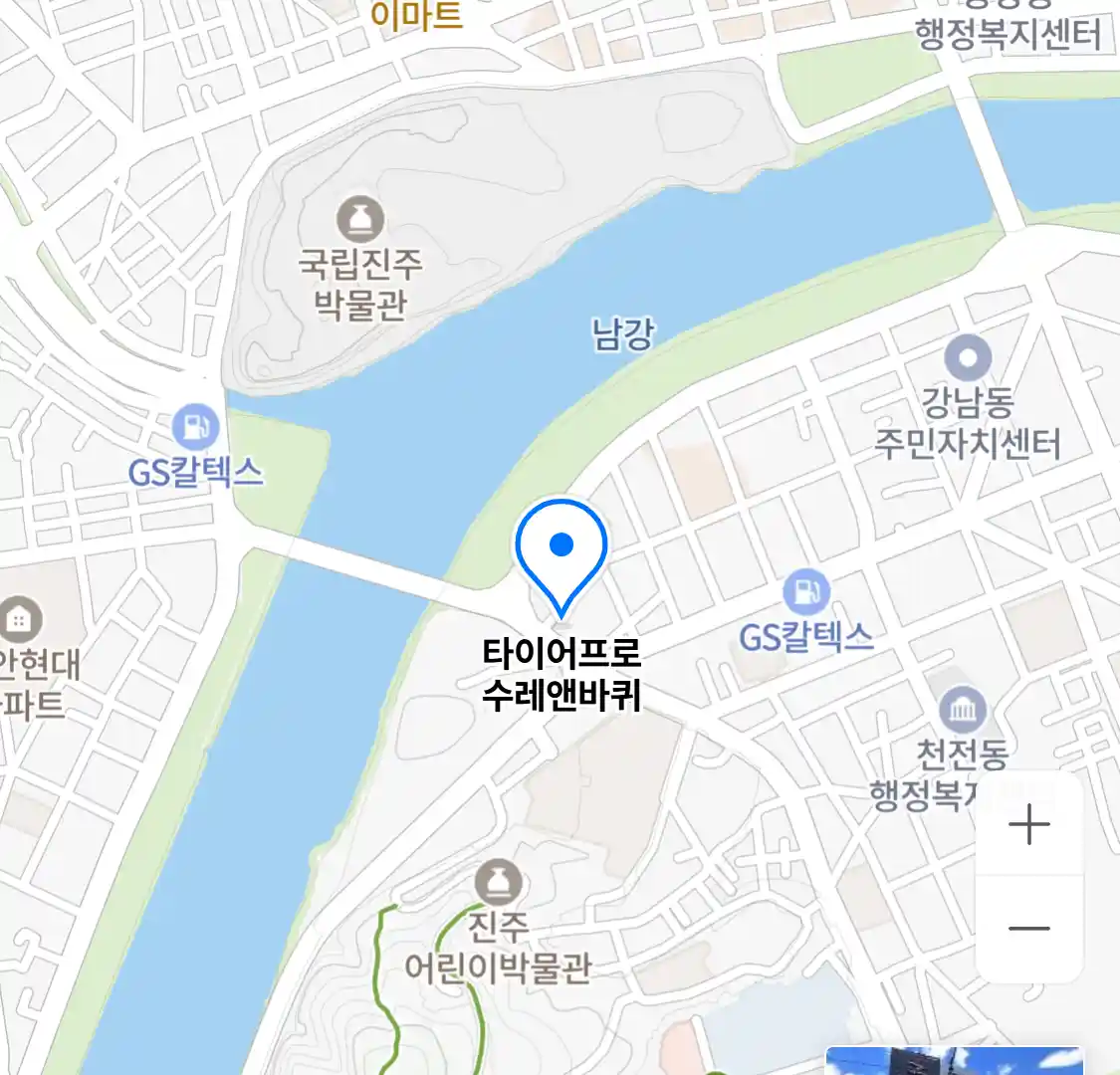Zoom out of the map
The height and width of the screenshot is (1075, 1120).
coord(1028,929)
